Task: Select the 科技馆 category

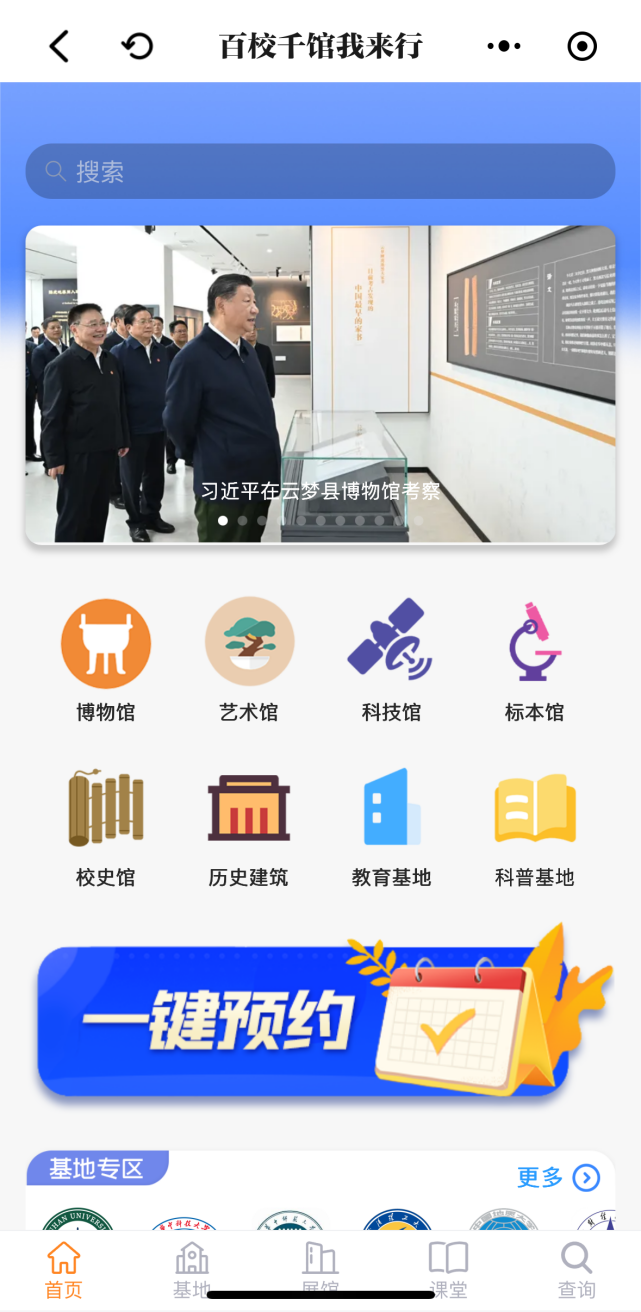Action: (x=391, y=659)
